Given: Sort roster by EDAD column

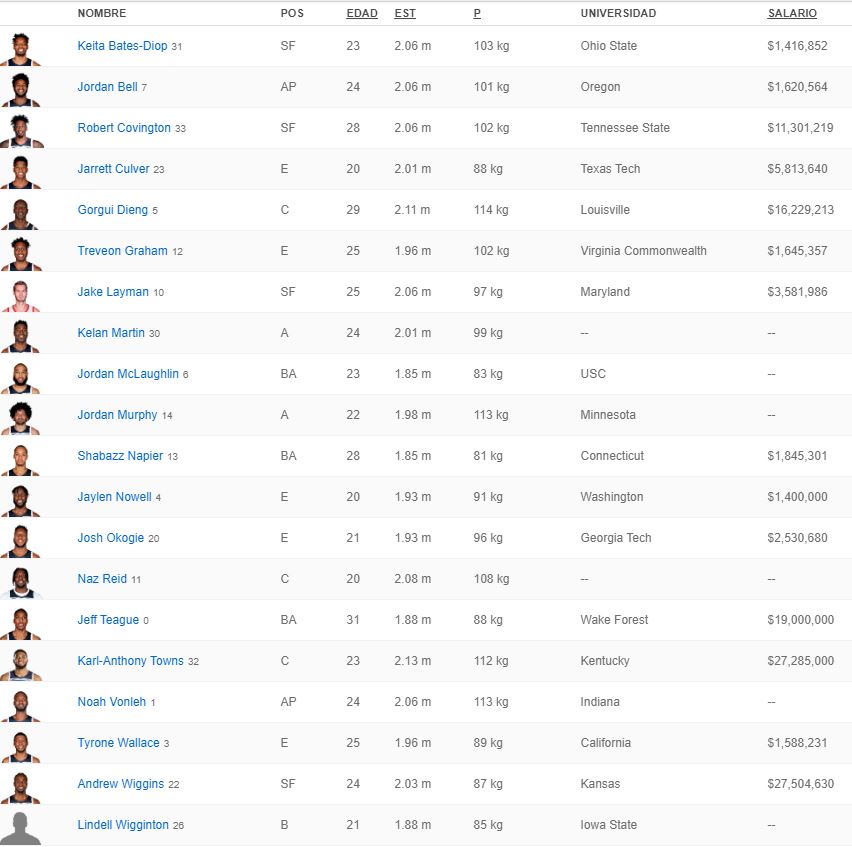Looking at the screenshot, I should [x=361, y=13].
